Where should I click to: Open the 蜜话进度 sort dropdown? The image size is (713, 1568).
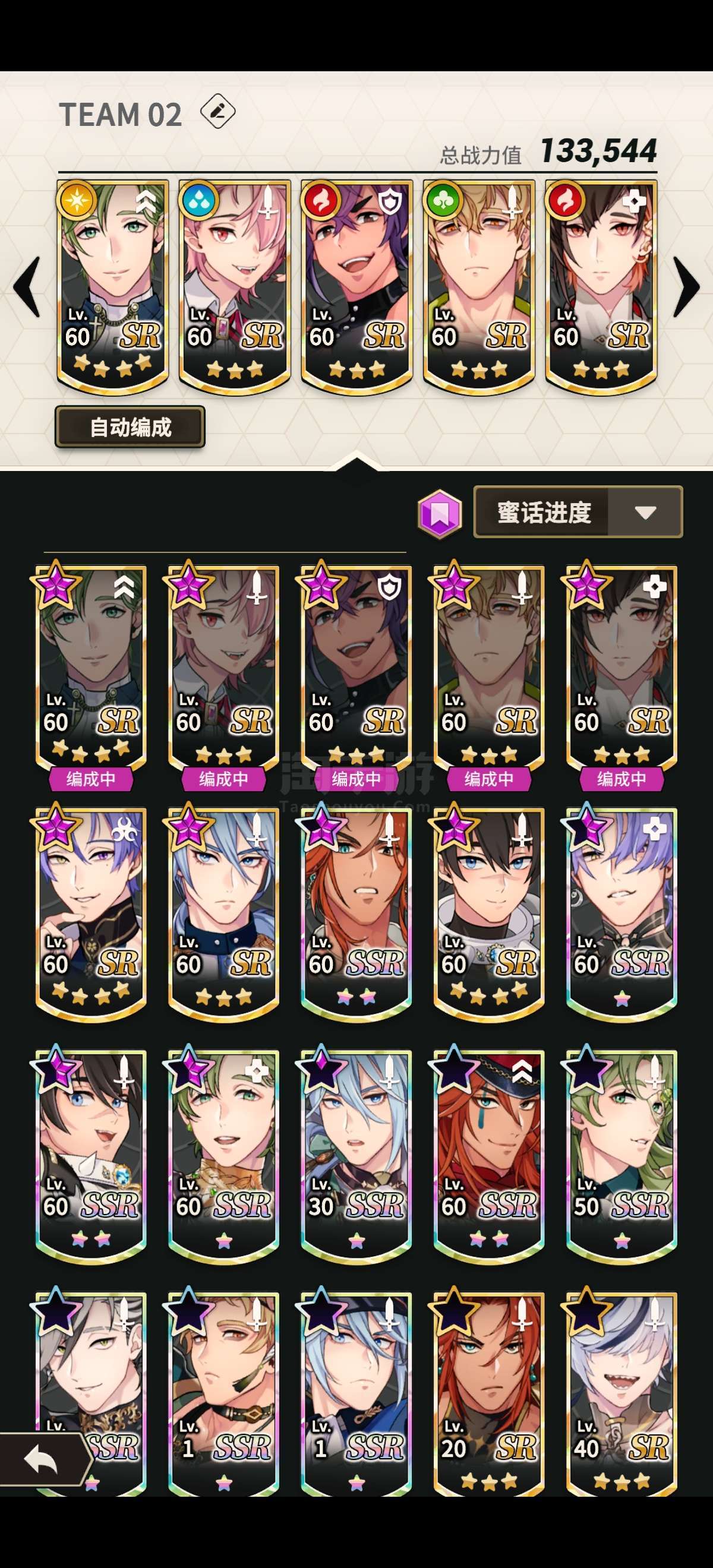pyautogui.click(x=578, y=512)
